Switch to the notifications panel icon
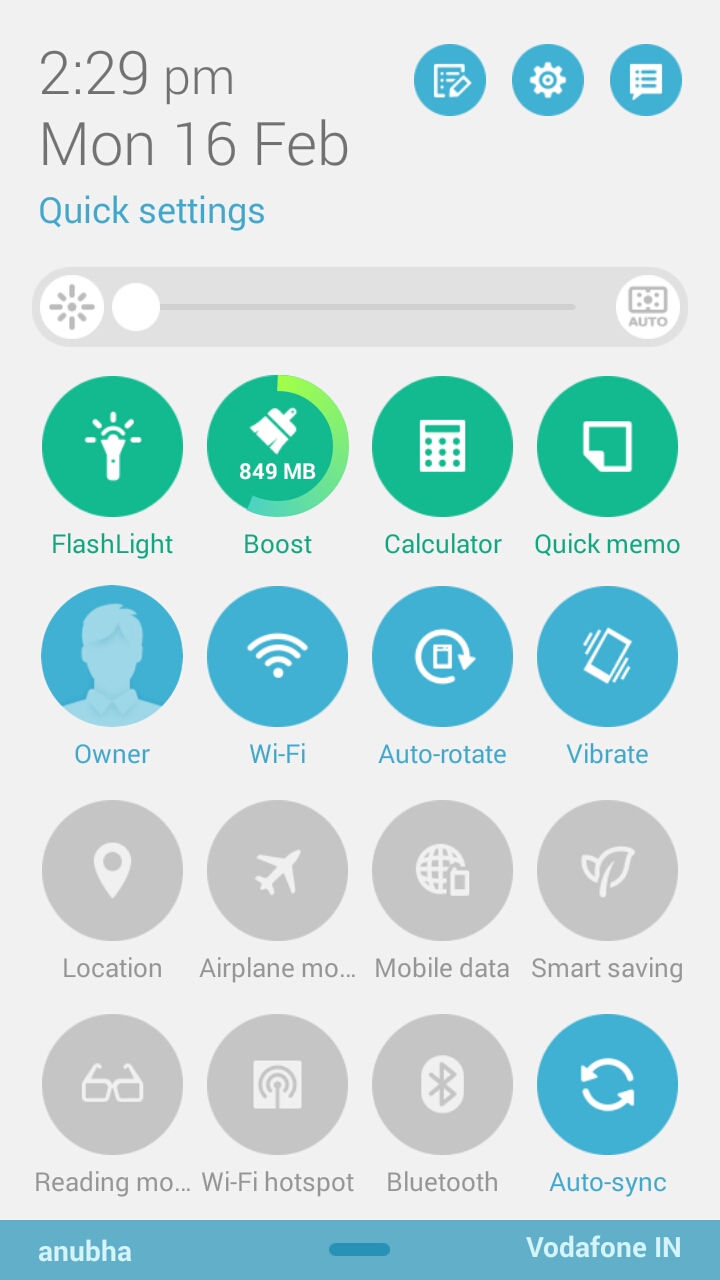 coord(645,80)
